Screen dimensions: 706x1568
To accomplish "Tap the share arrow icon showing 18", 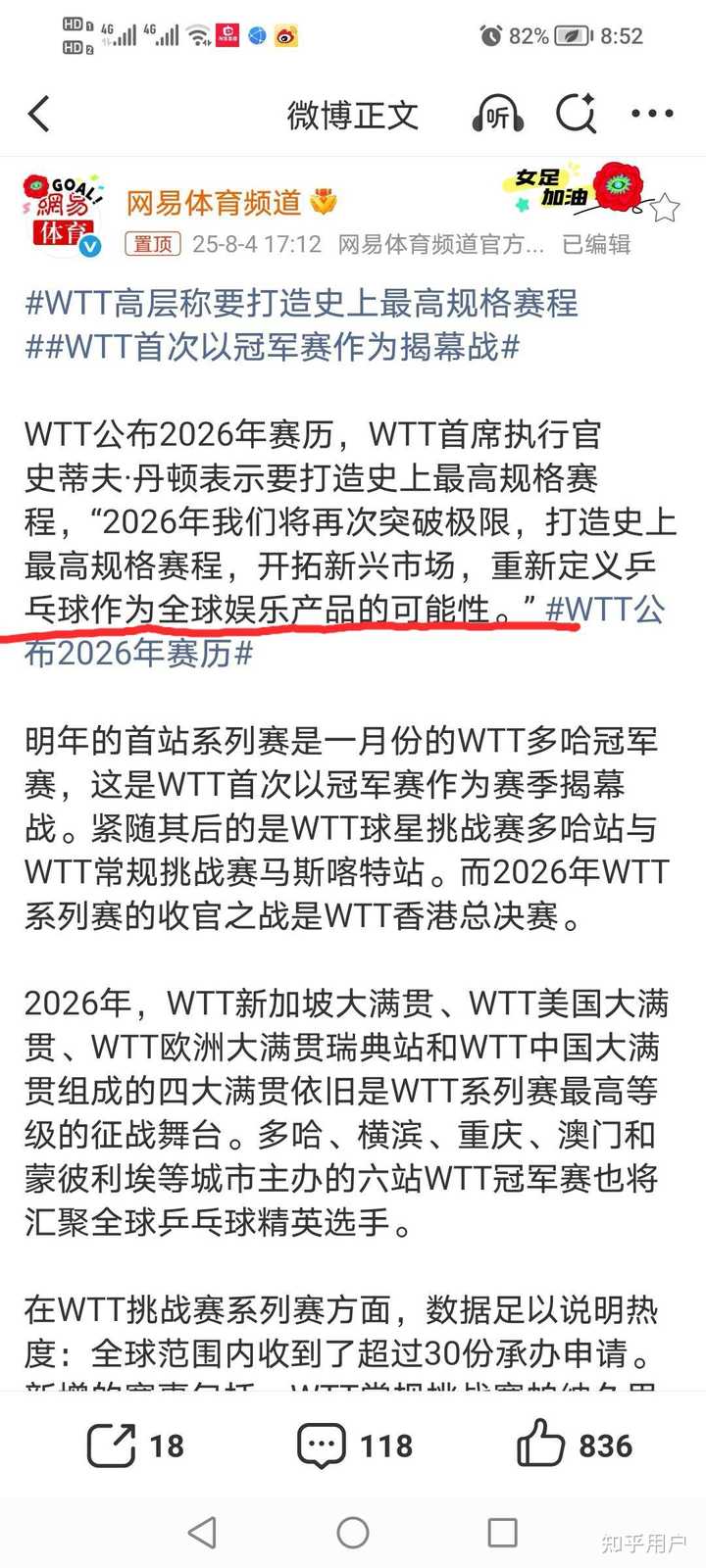I will pyautogui.click(x=110, y=1444).
